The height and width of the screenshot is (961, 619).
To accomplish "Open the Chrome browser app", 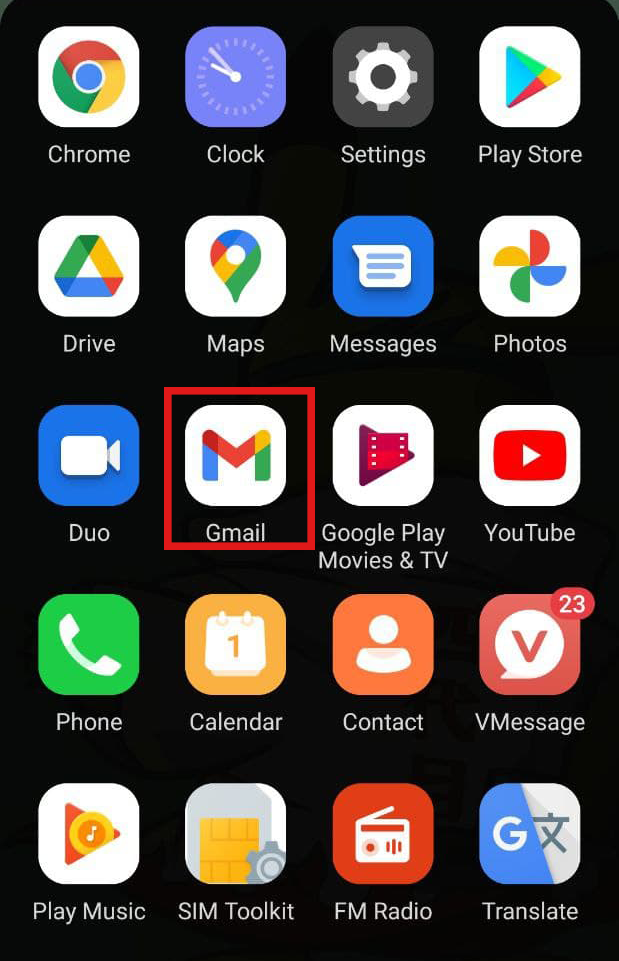I will tap(89, 77).
